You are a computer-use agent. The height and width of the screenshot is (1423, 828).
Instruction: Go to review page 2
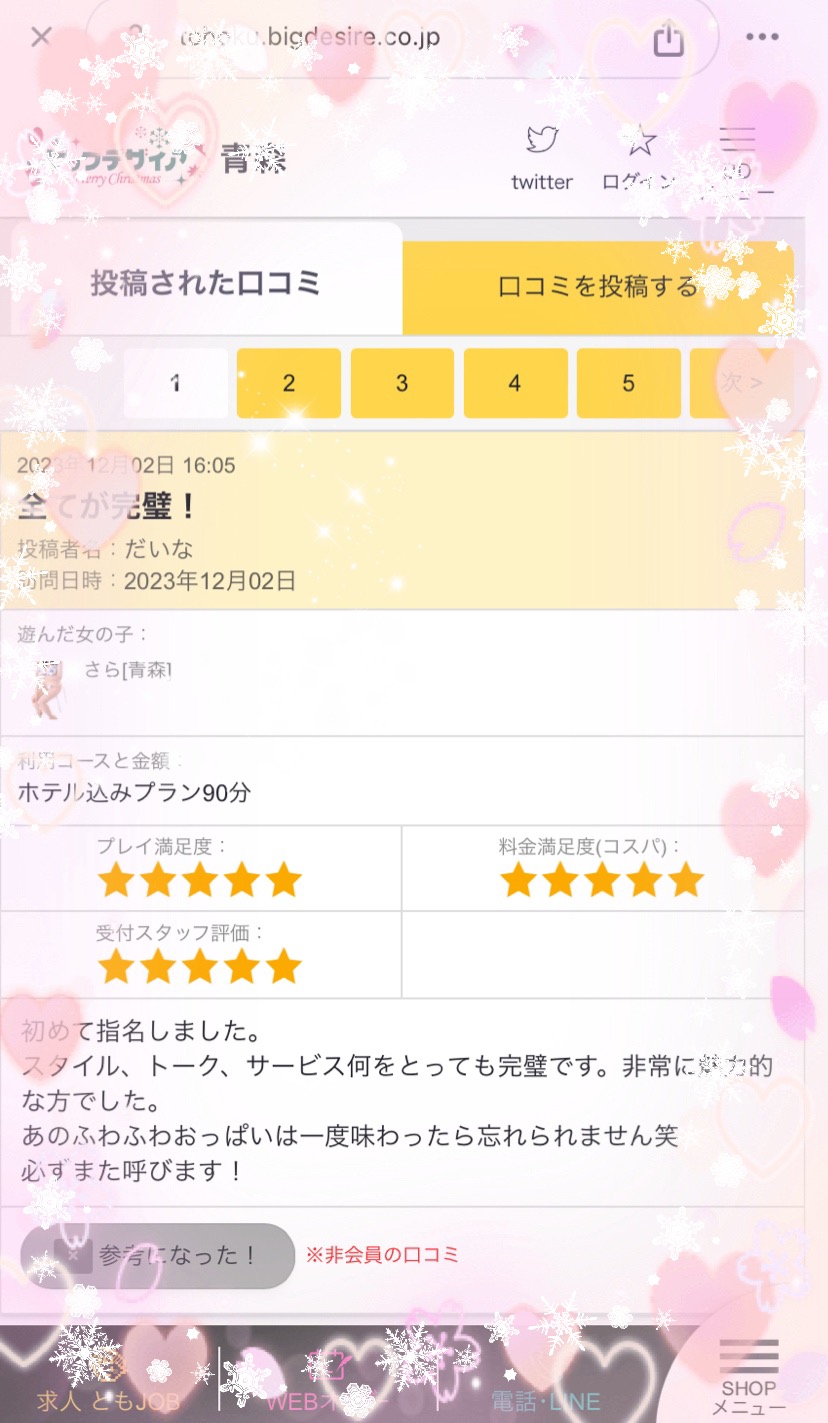coord(289,383)
